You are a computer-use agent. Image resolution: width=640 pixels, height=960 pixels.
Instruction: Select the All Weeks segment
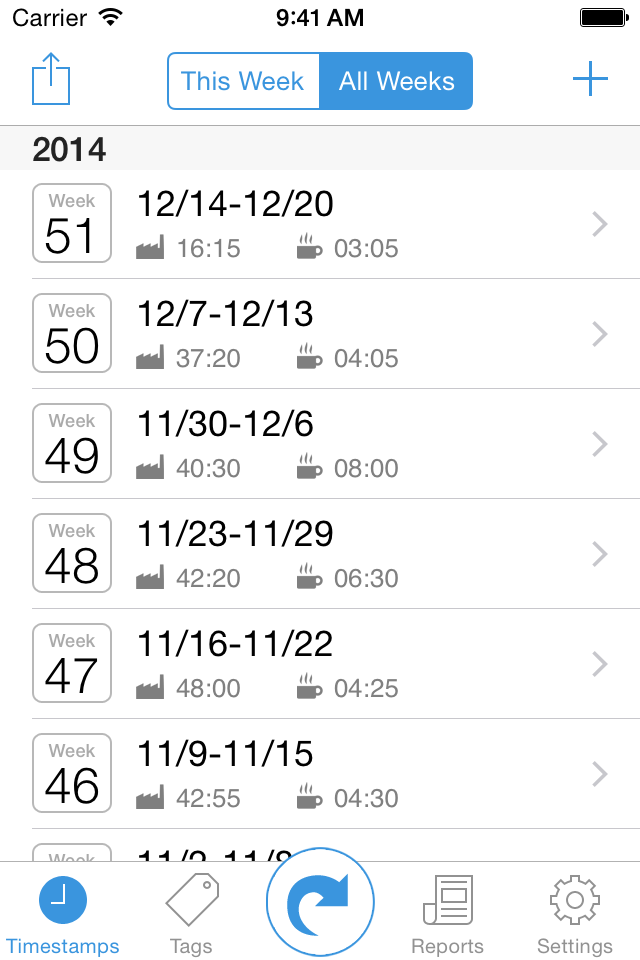click(x=396, y=81)
